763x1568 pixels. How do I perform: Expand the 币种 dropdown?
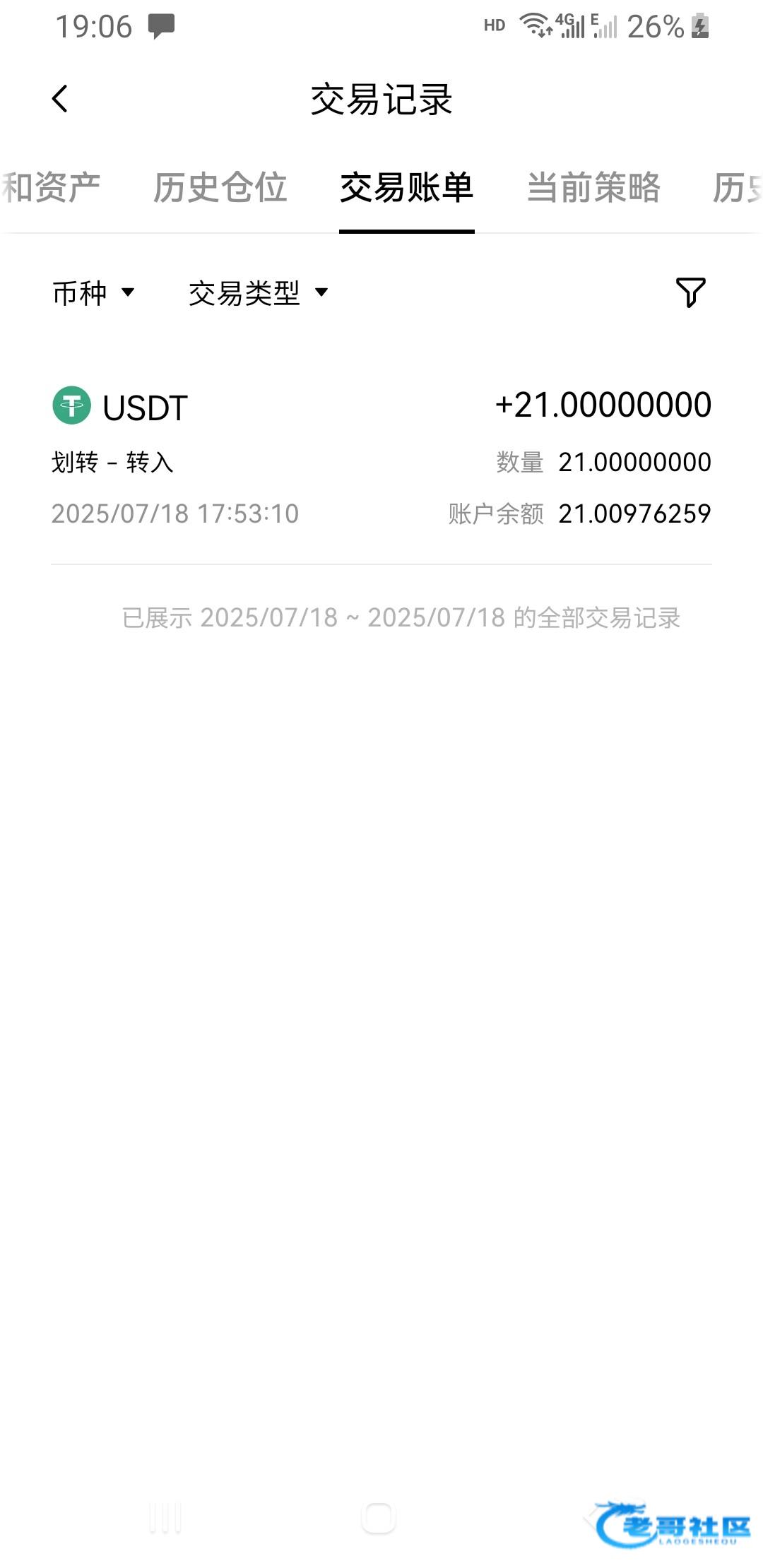click(93, 293)
